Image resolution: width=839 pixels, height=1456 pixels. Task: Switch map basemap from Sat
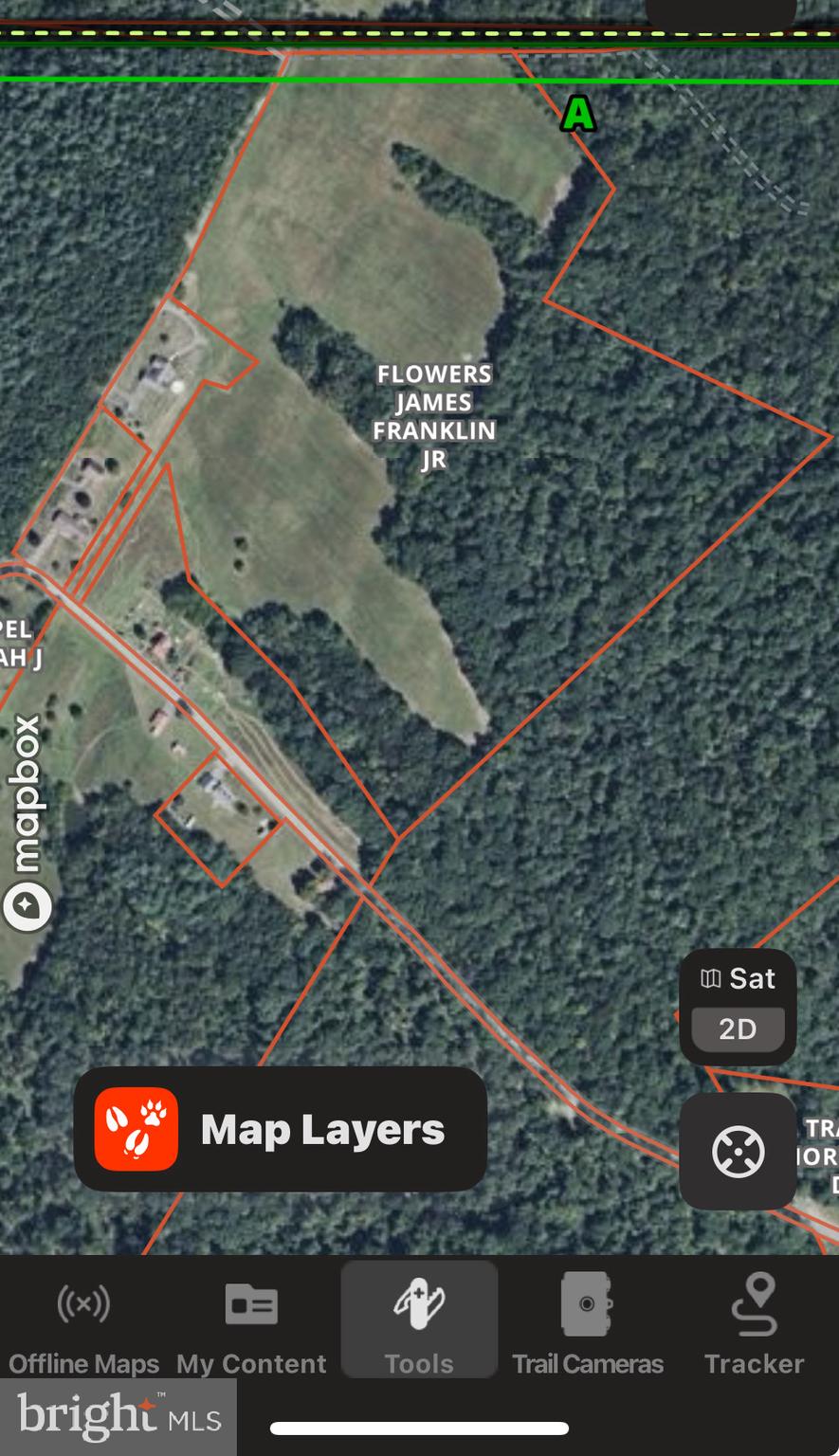[x=738, y=978]
